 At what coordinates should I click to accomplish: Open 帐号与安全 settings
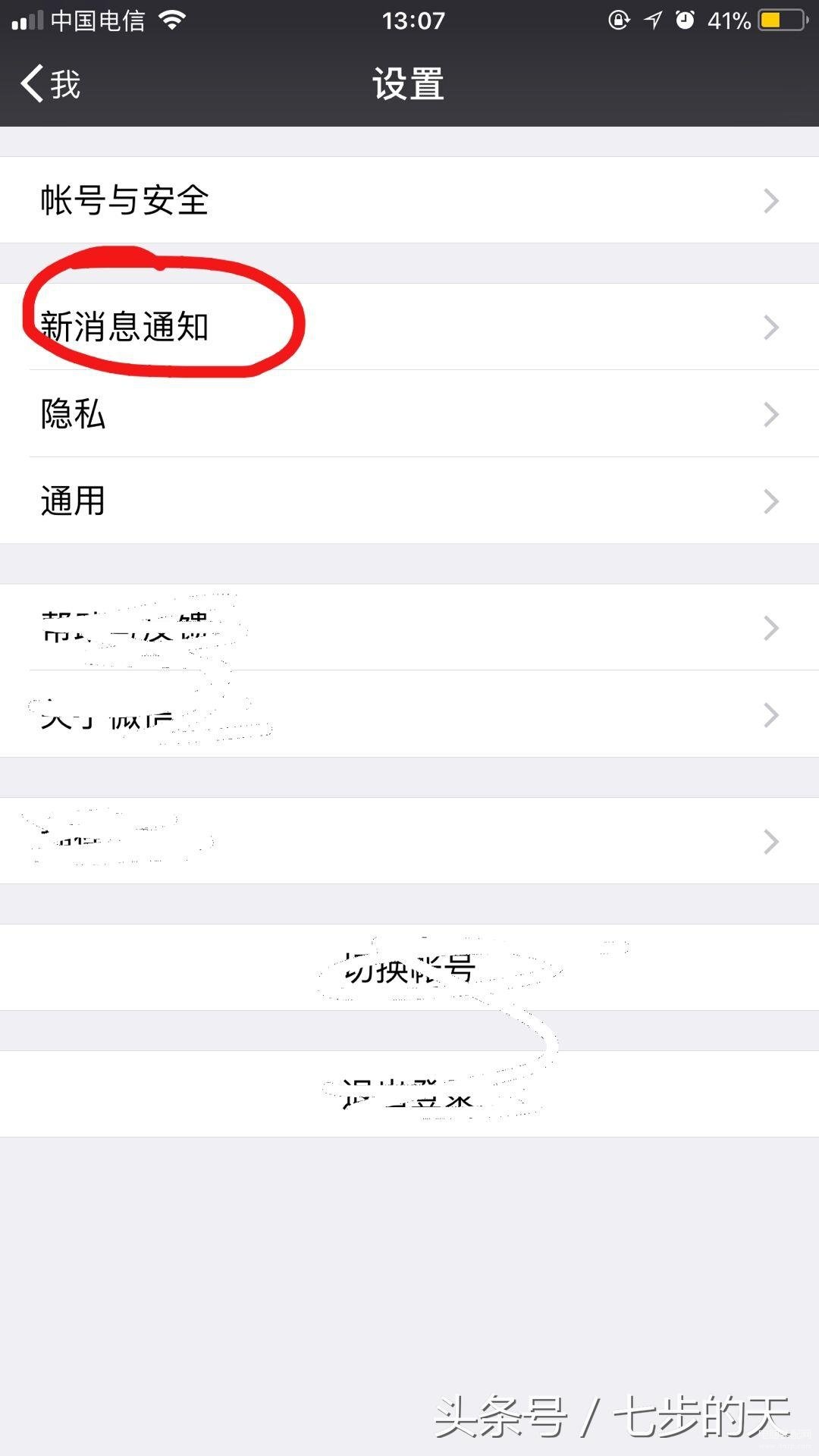coord(409,200)
